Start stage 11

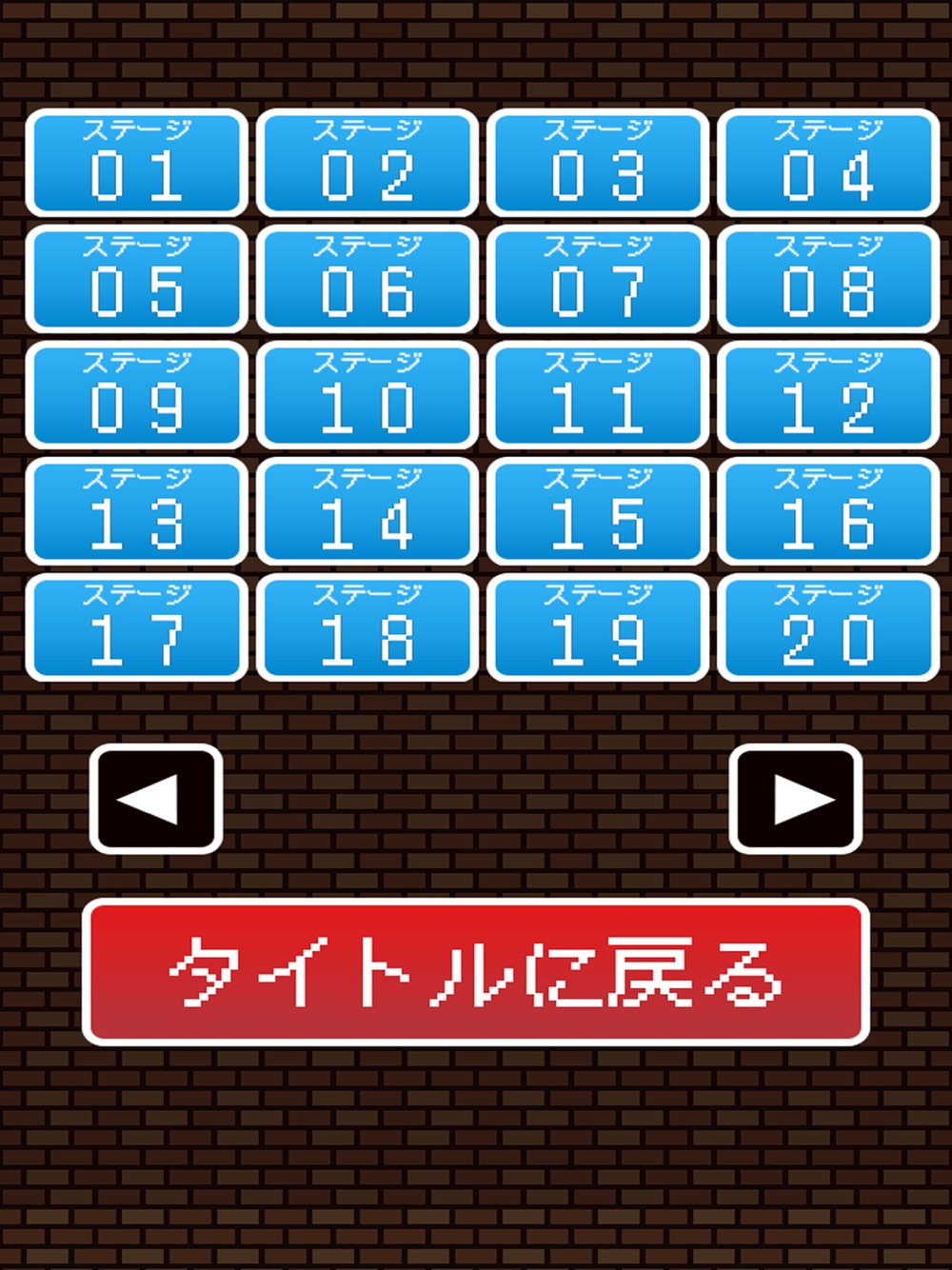[598, 395]
